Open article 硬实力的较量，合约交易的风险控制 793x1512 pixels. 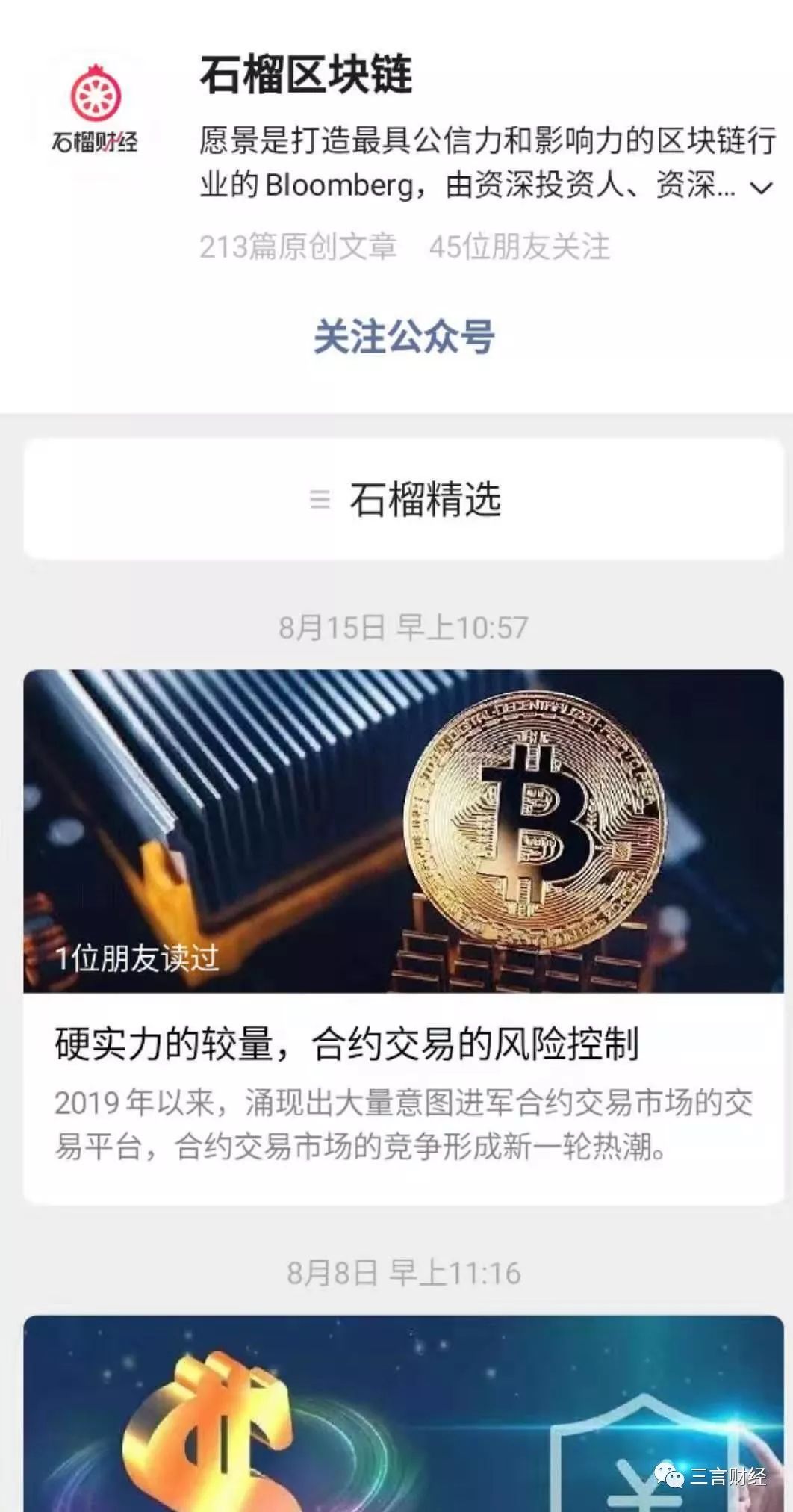[346, 1044]
